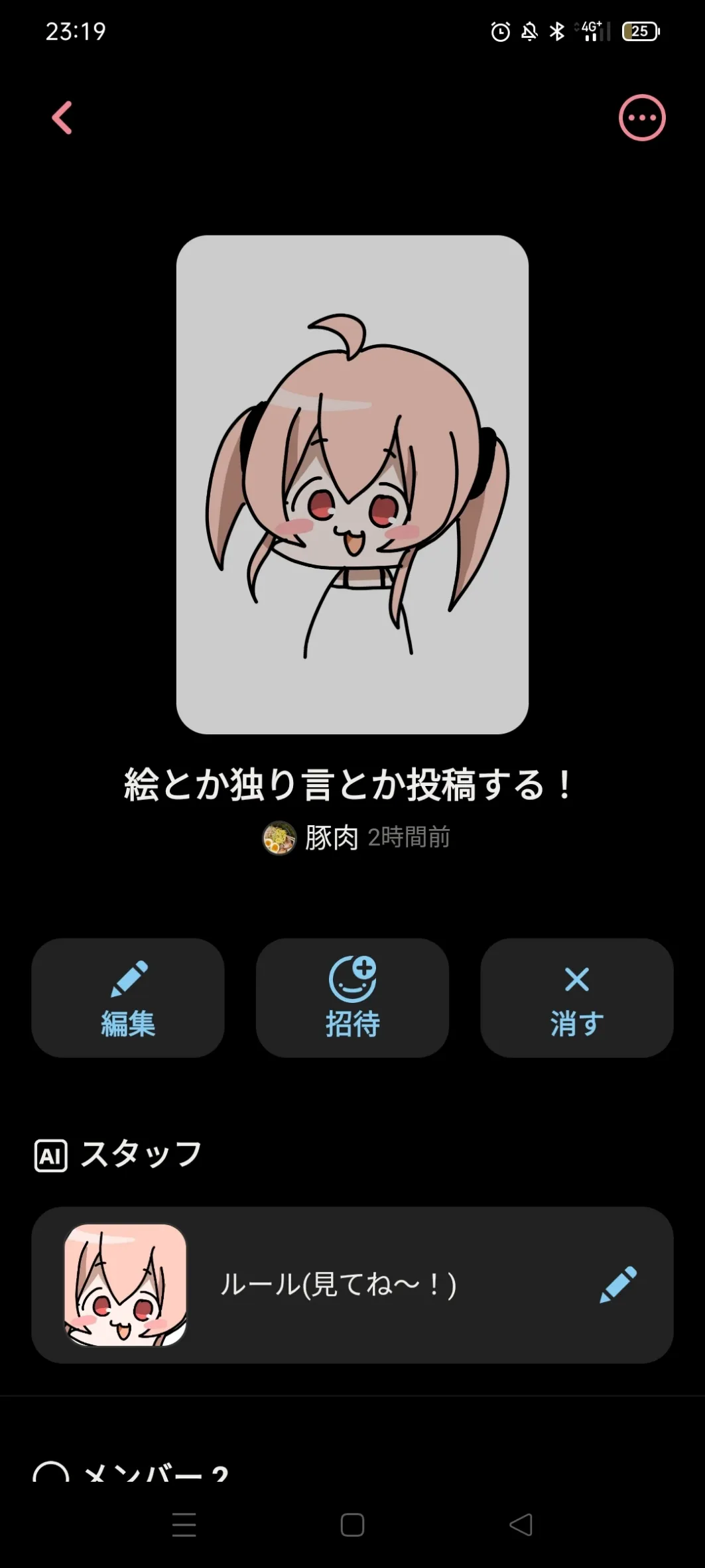Tap the system home button
705x1568 pixels.
[352, 1525]
